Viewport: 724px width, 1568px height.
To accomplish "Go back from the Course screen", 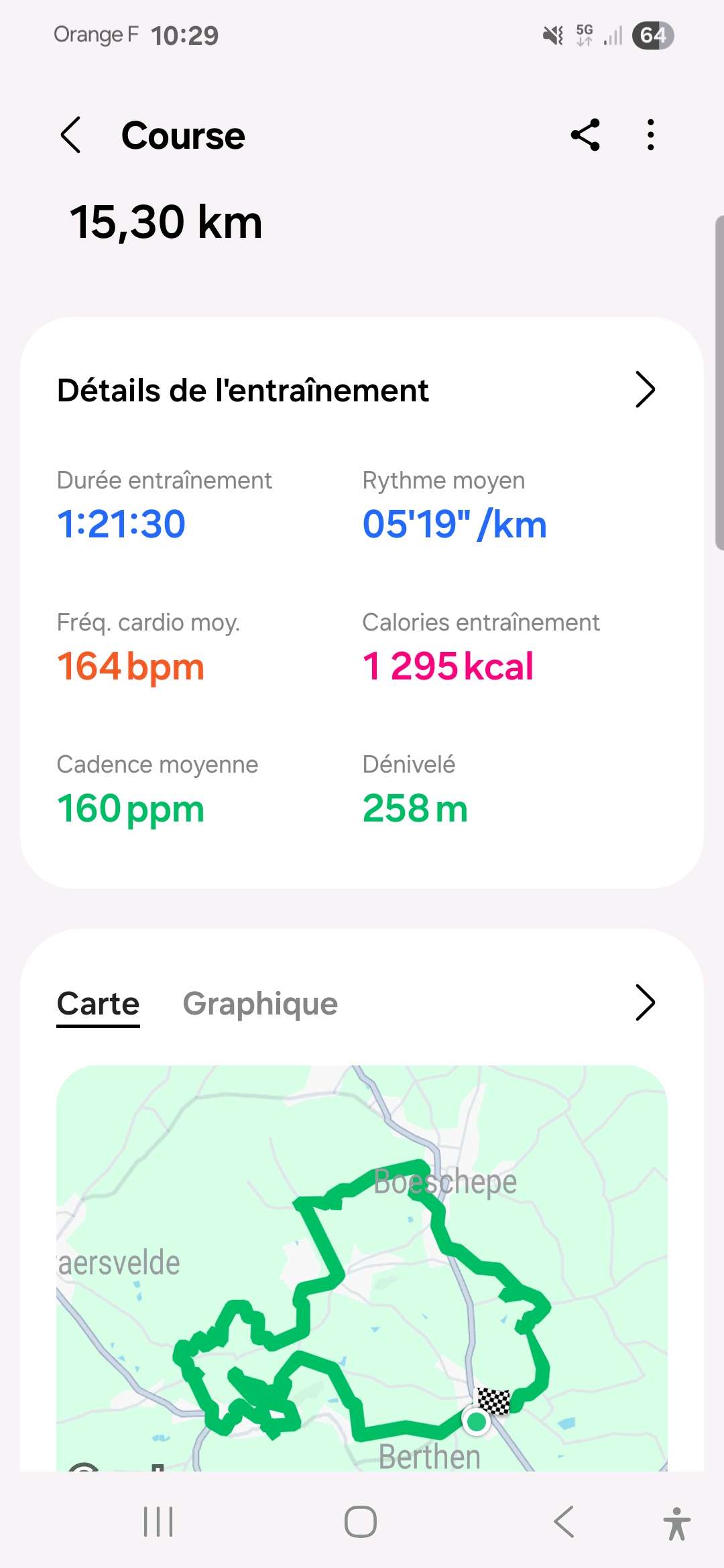I will tap(71, 135).
